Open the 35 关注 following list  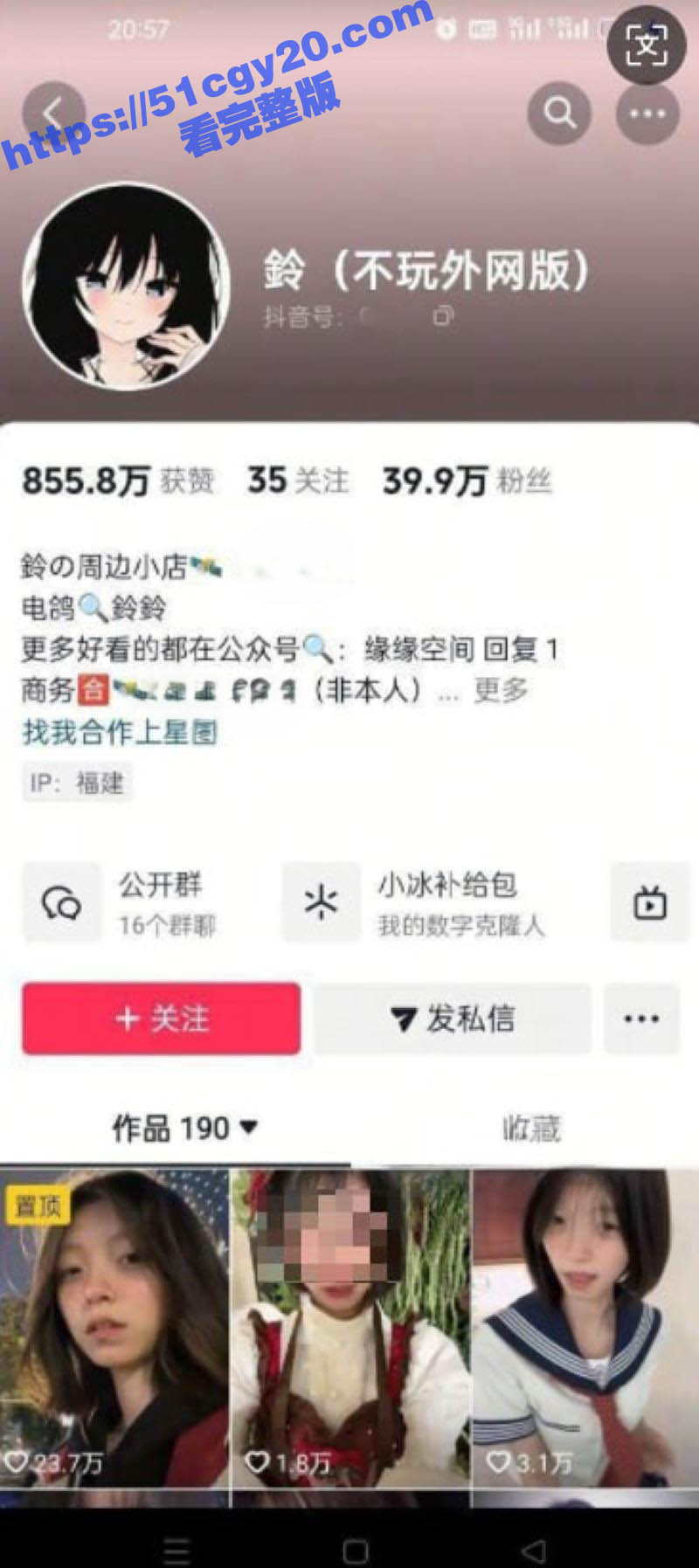297,480
